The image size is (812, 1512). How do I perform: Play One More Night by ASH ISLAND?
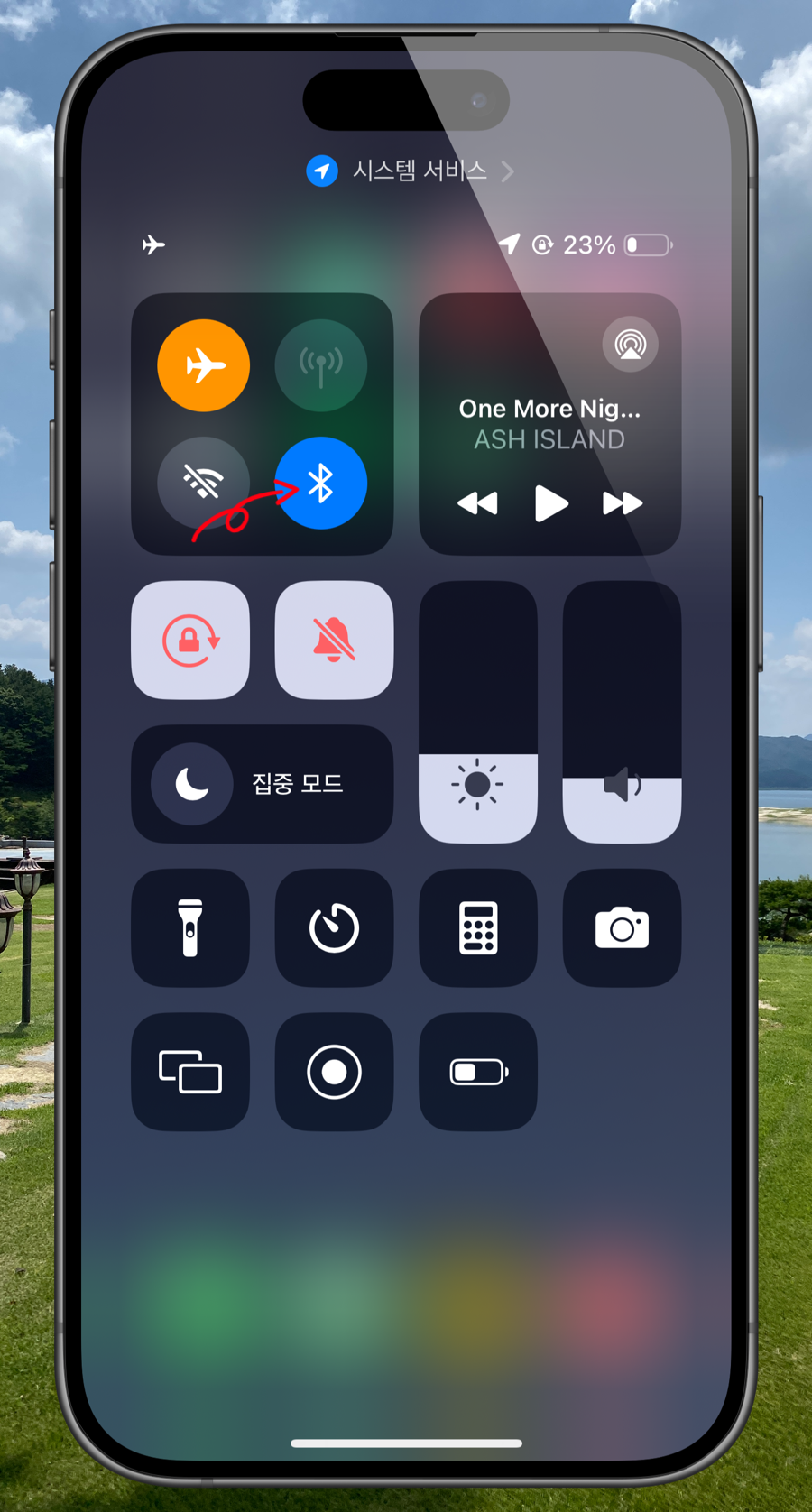click(550, 502)
